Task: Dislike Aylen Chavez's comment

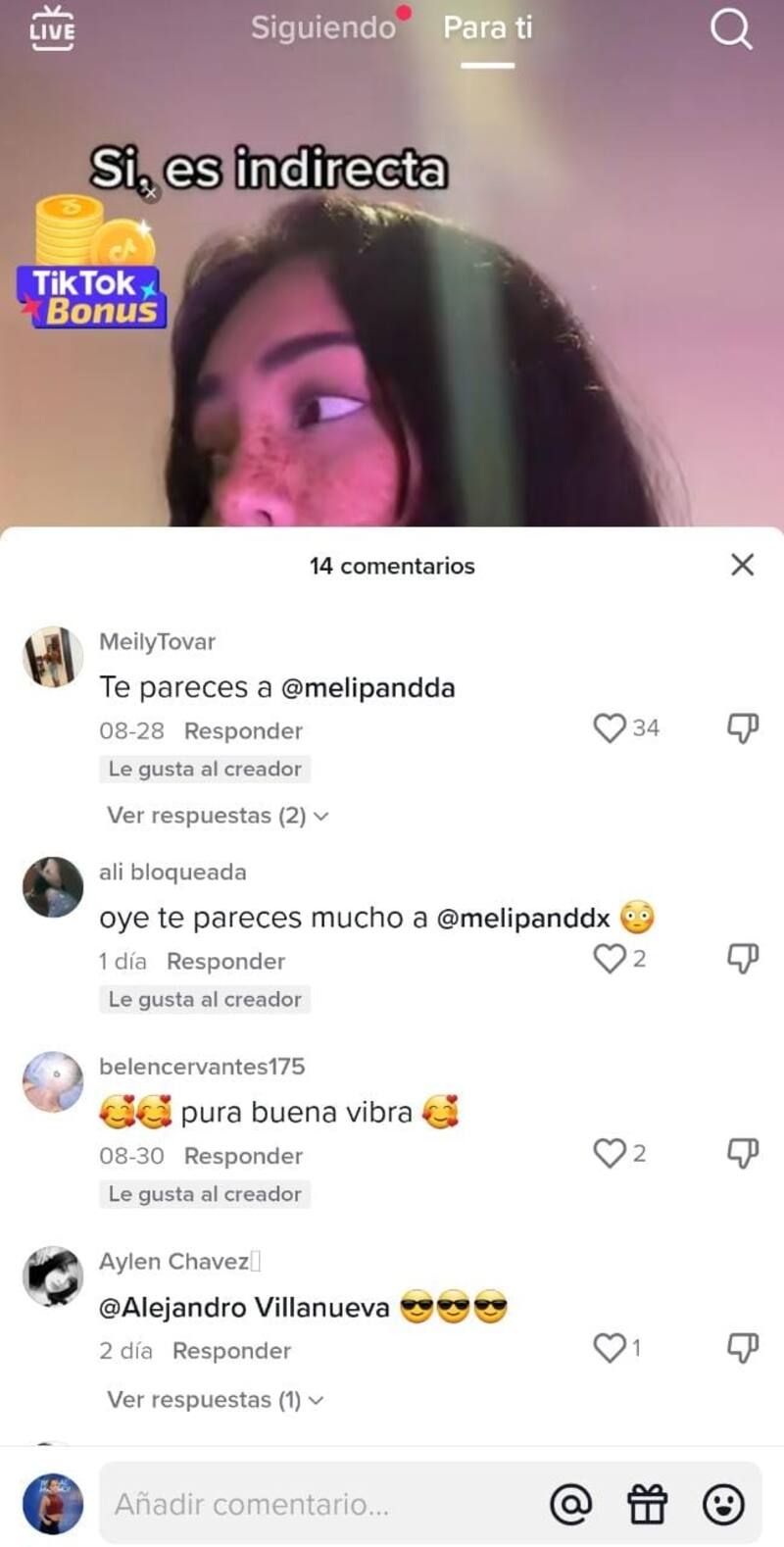Action: 742,1349
